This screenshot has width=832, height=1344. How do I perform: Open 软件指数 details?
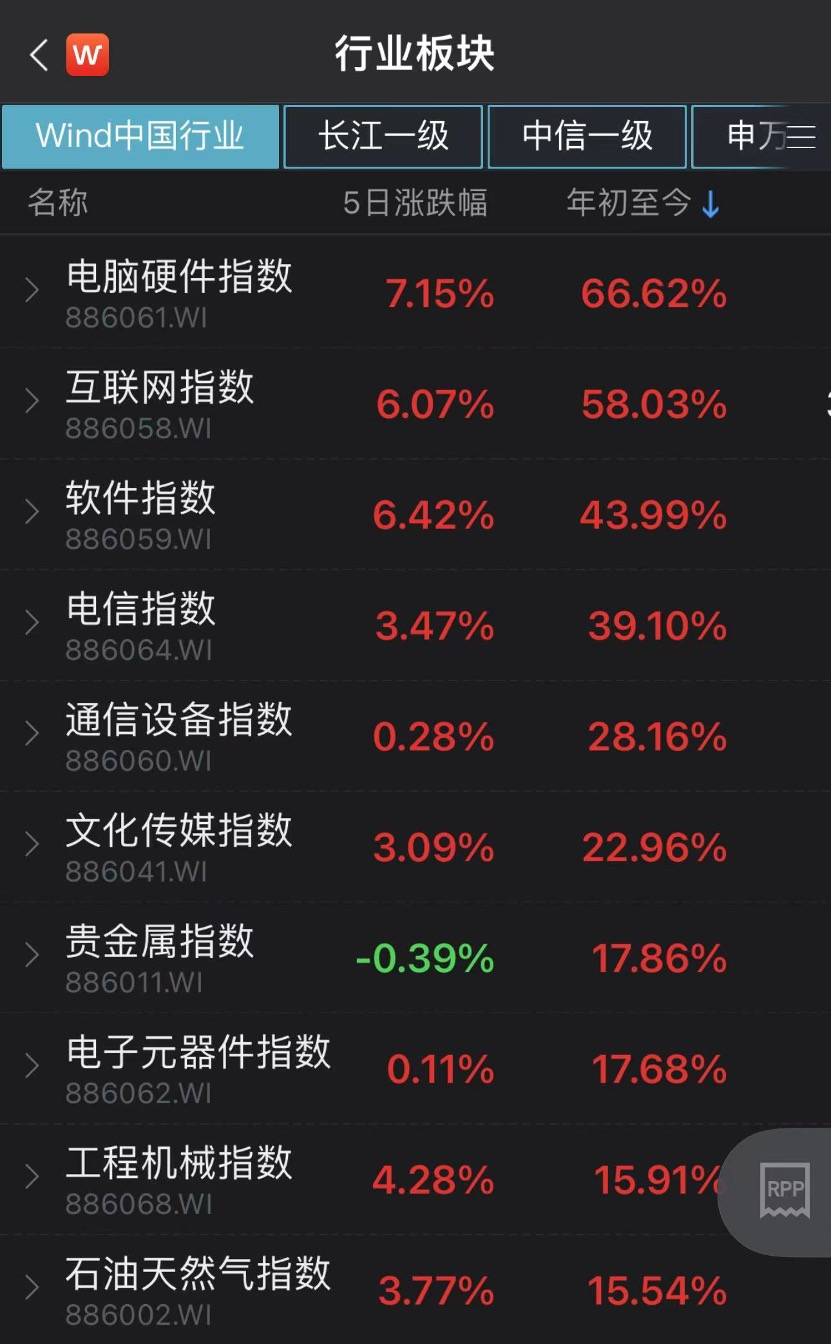pos(139,500)
